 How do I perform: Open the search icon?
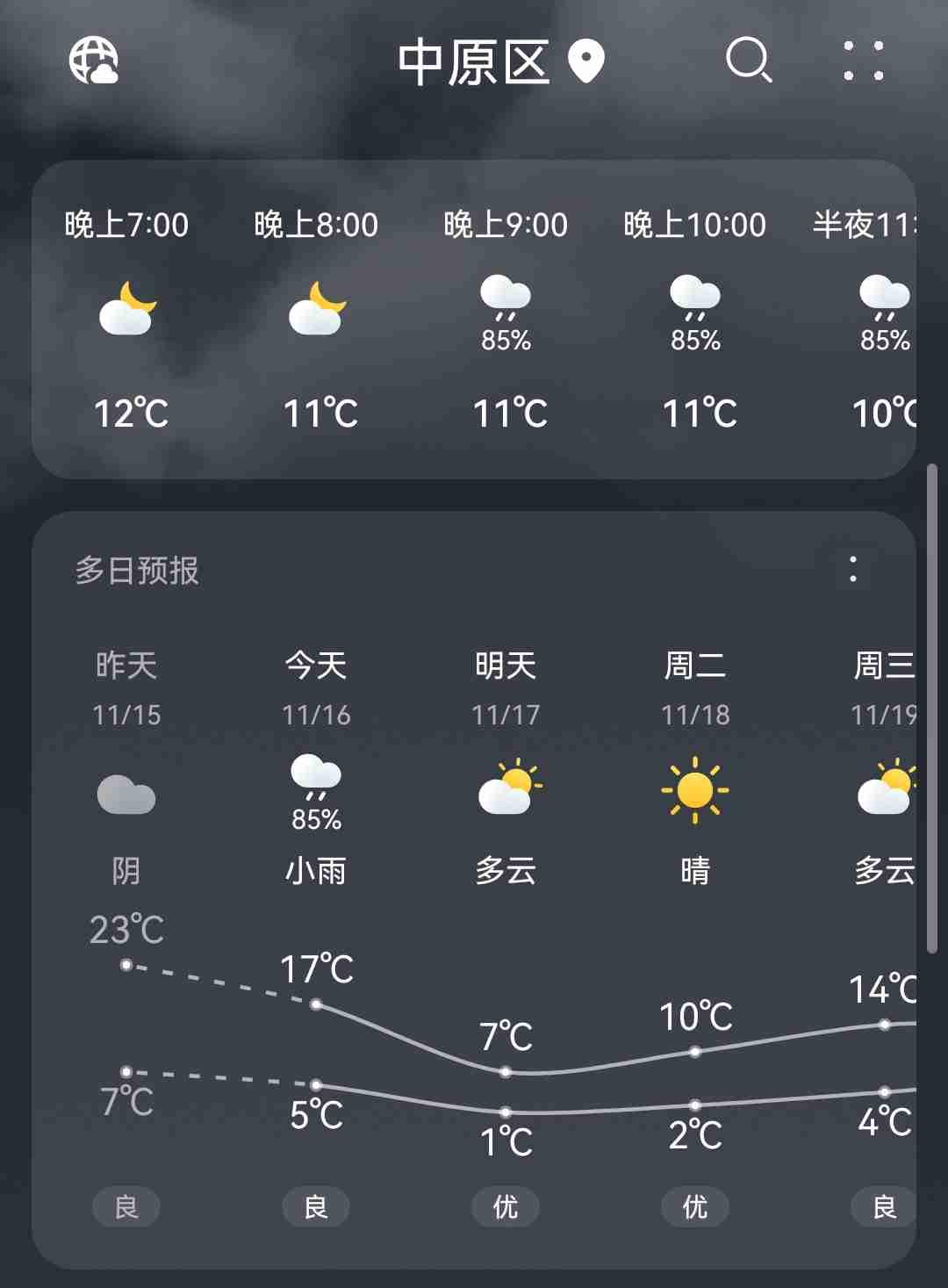click(x=747, y=61)
